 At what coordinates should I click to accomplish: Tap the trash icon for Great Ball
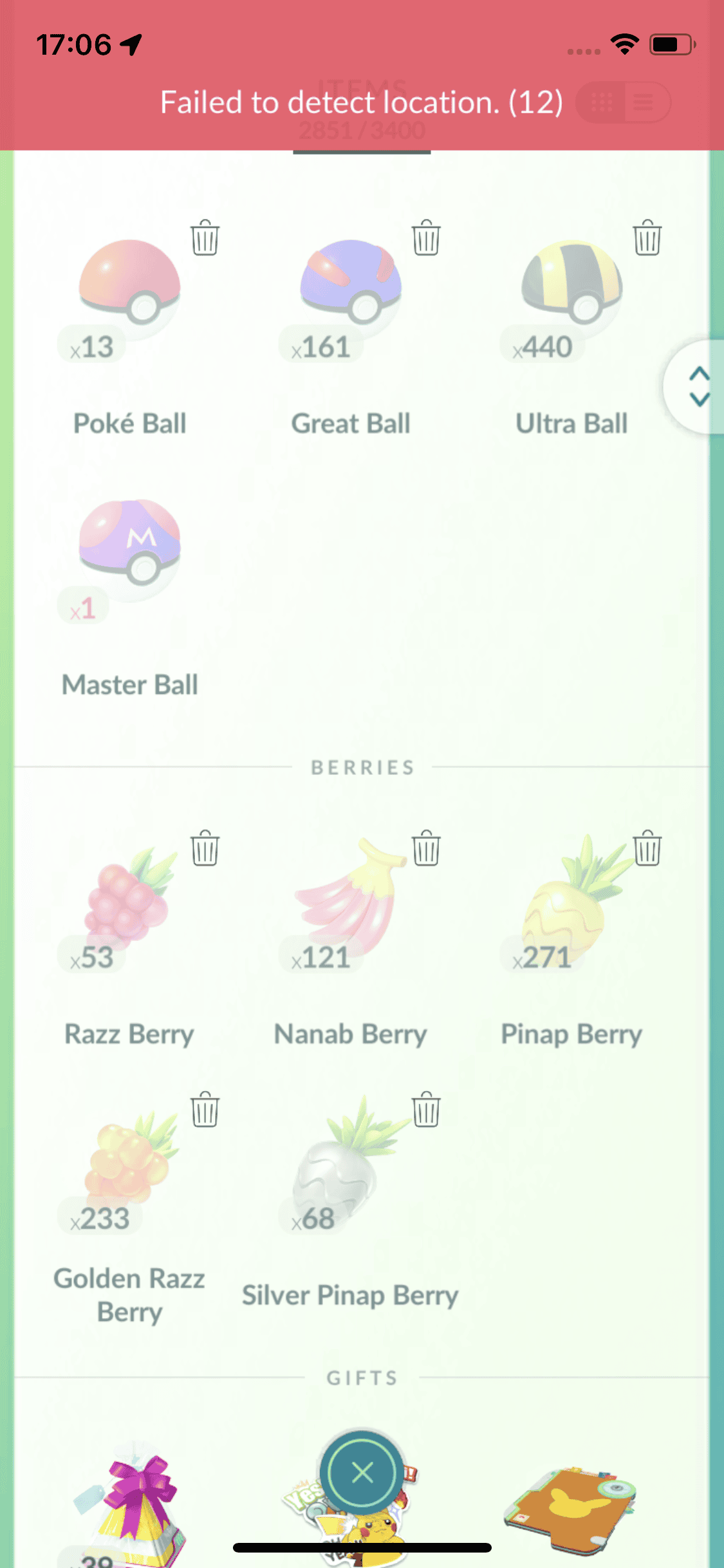pyautogui.click(x=426, y=238)
